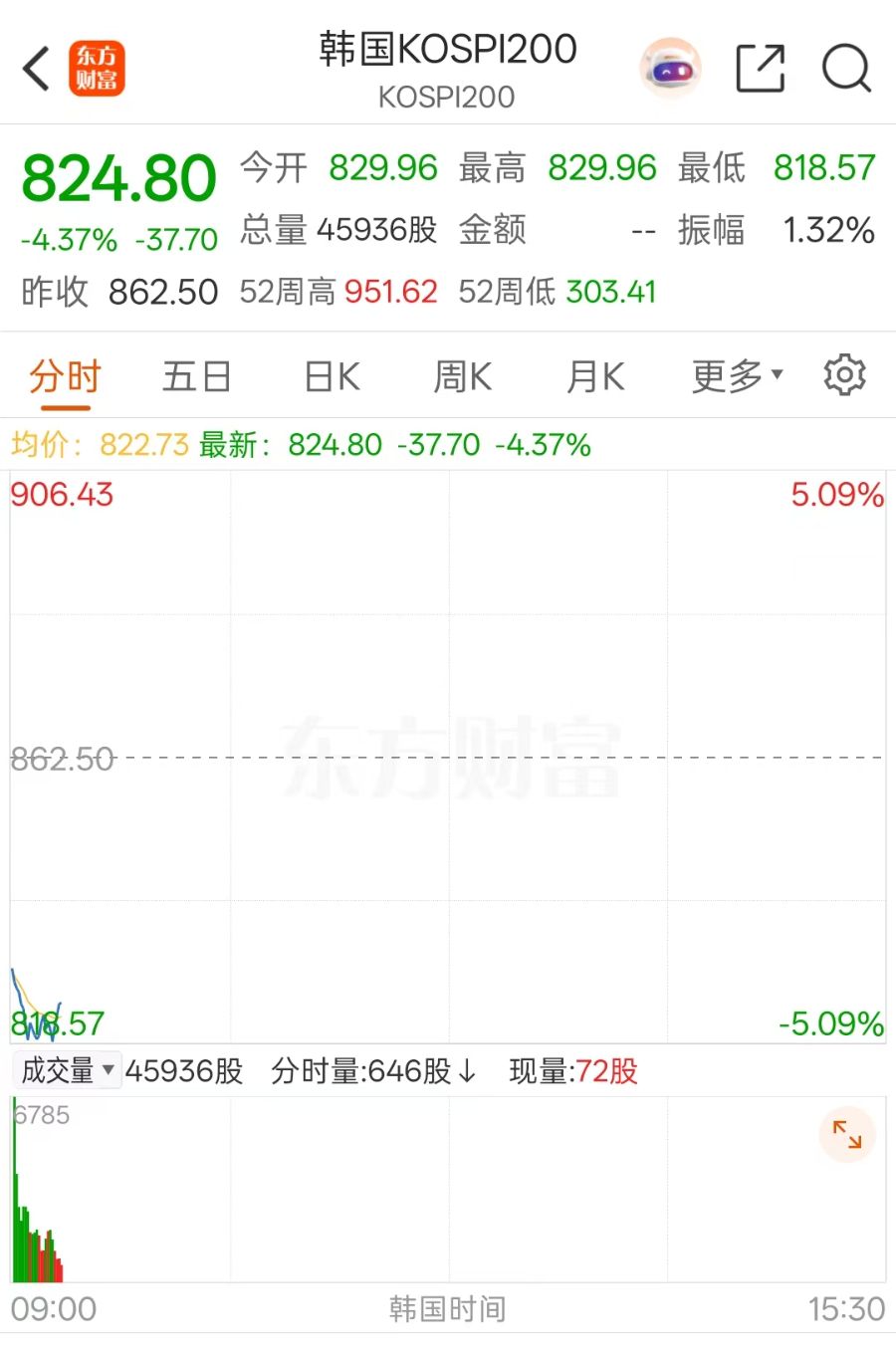Screen dimensions: 896x1354
Task: Switch to the 五日 chart tab
Action: pos(197,377)
